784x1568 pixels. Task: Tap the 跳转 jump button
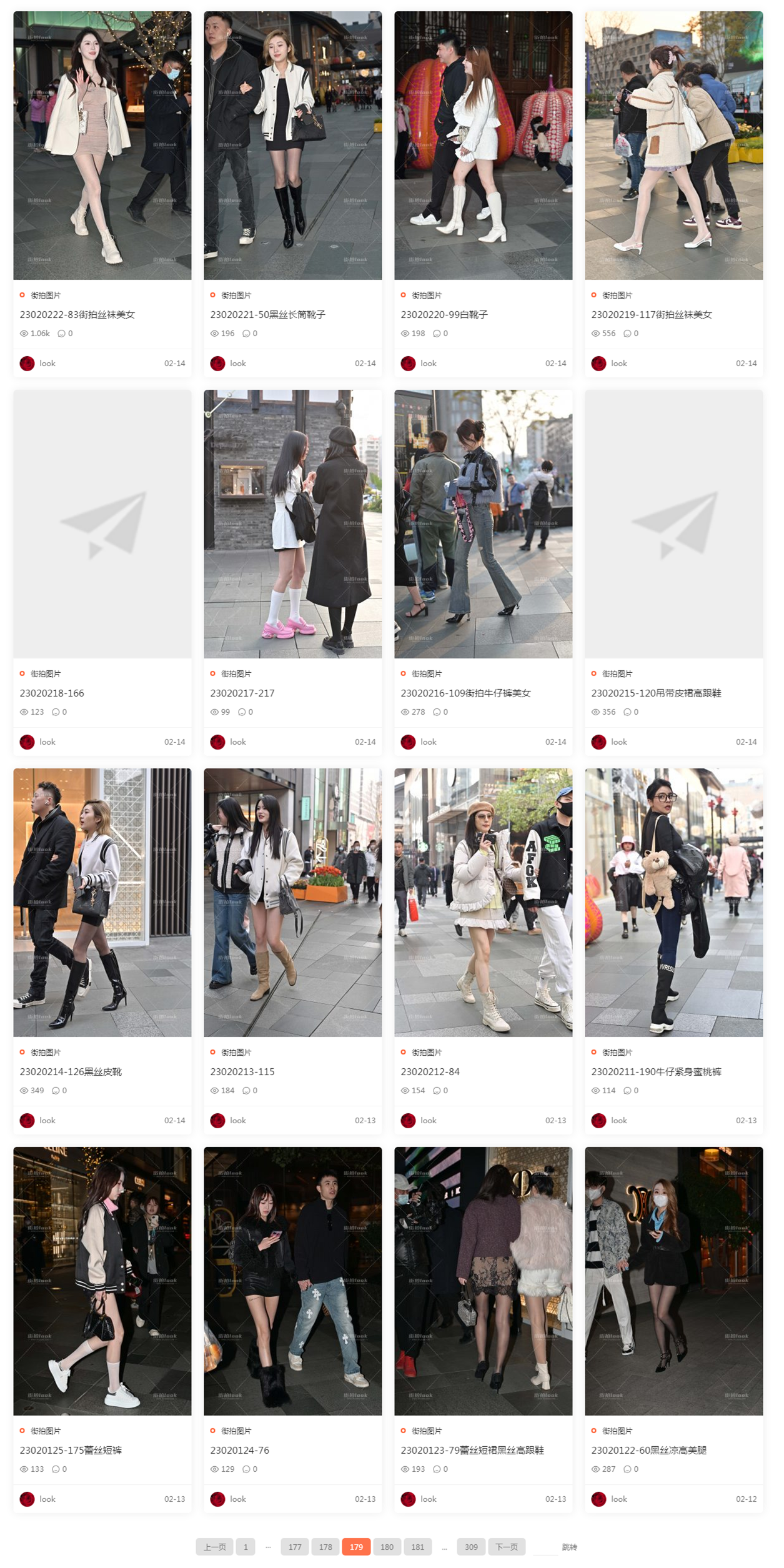click(569, 1547)
